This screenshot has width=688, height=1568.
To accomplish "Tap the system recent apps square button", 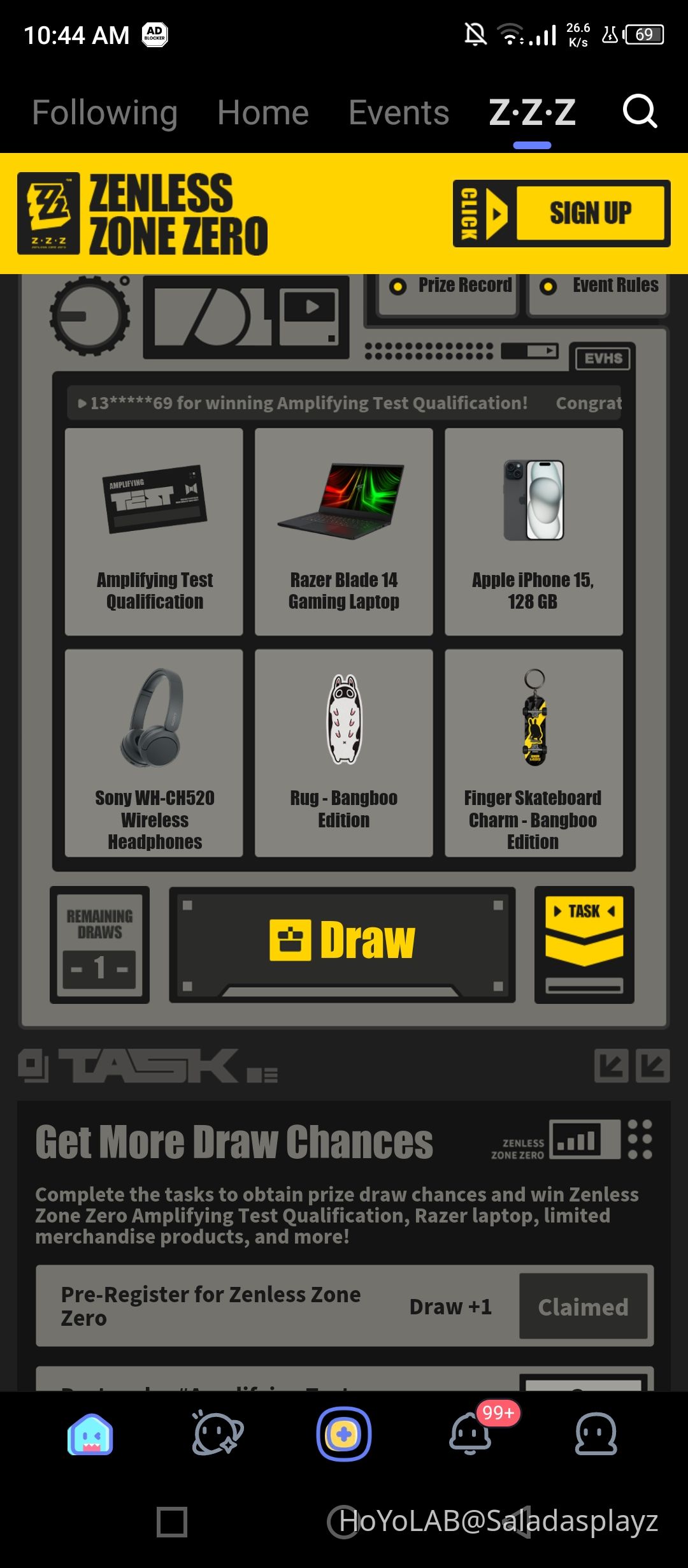I will (x=172, y=1522).
